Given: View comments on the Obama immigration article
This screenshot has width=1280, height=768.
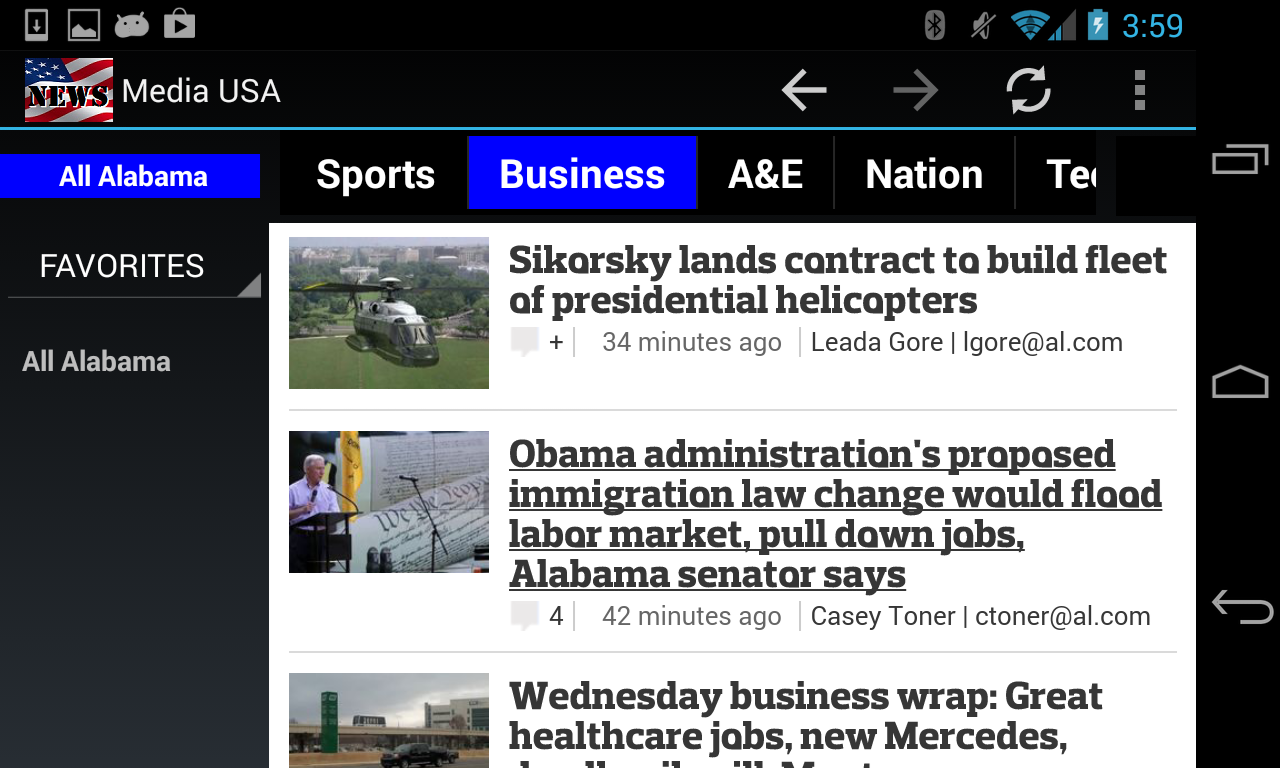Looking at the screenshot, I should coord(536,616).
